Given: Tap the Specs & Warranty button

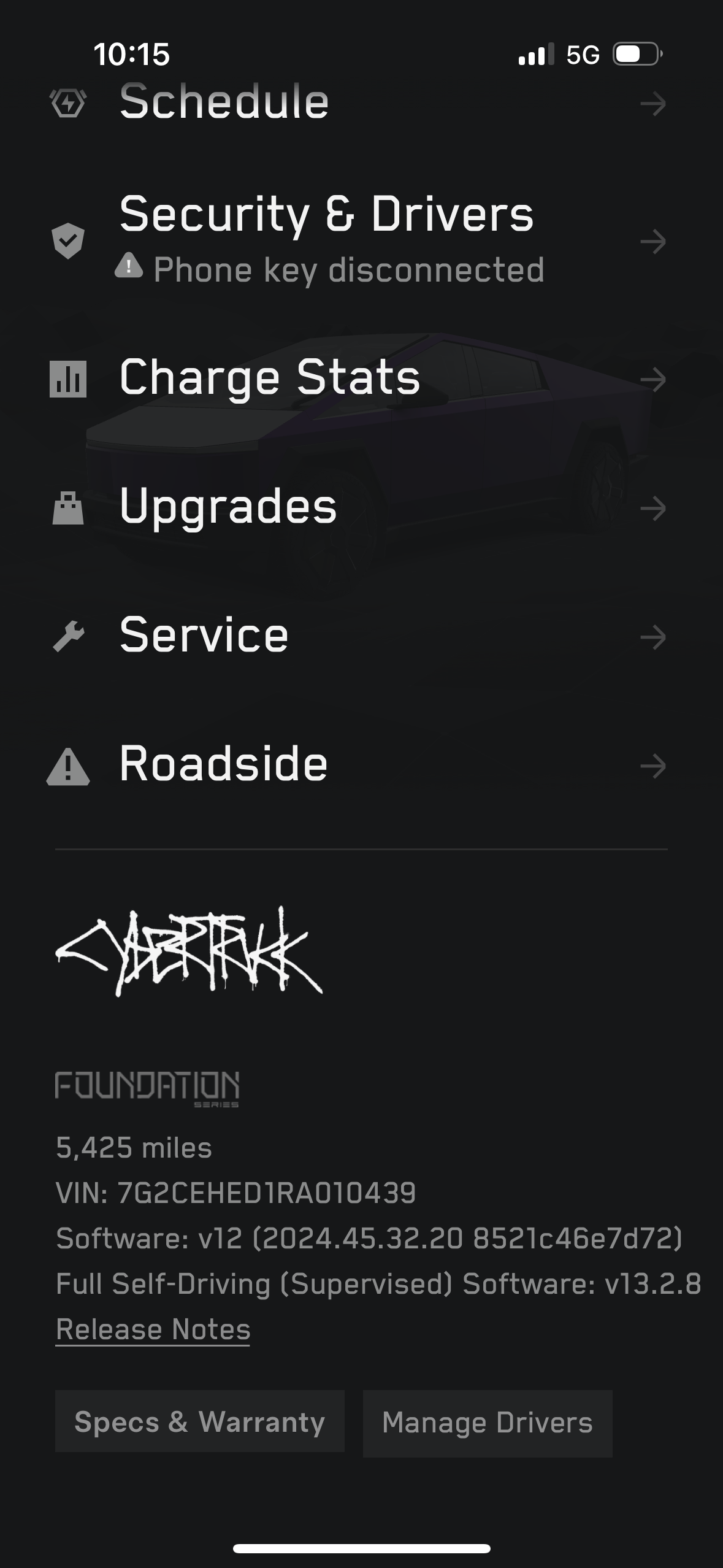Looking at the screenshot, I should click(199, 1422).
